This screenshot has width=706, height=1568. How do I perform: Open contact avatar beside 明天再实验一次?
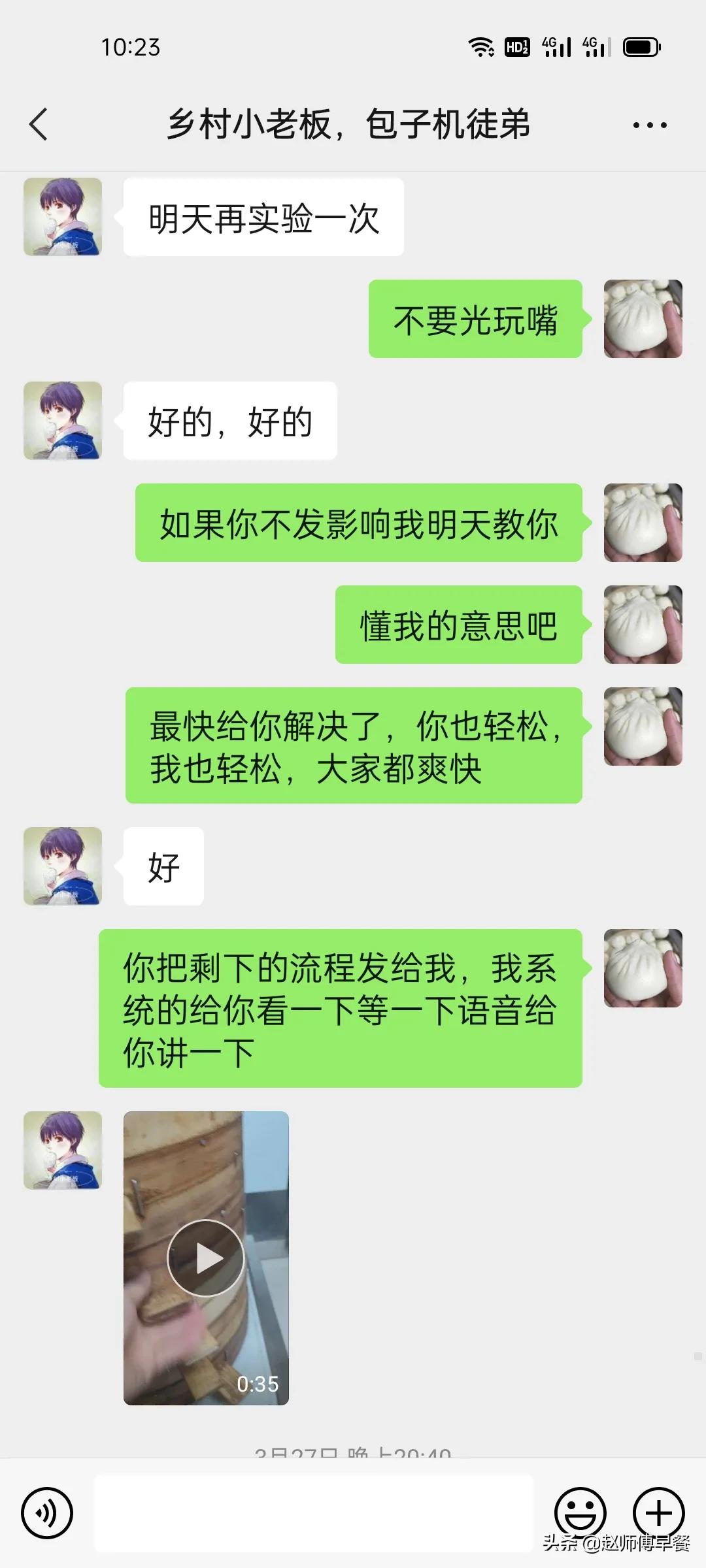[63, 217]
